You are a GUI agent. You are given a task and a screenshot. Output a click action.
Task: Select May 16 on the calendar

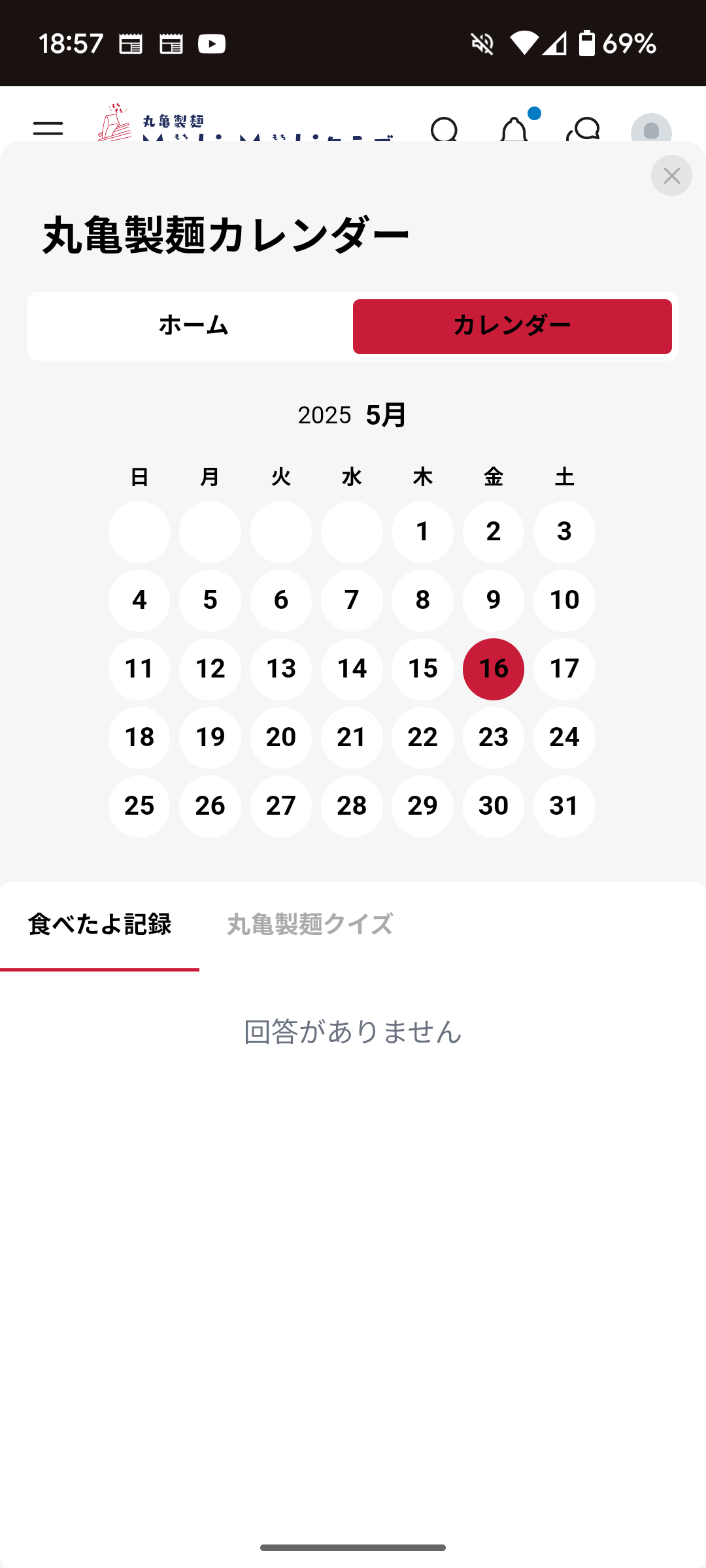[x=494, y=669]
